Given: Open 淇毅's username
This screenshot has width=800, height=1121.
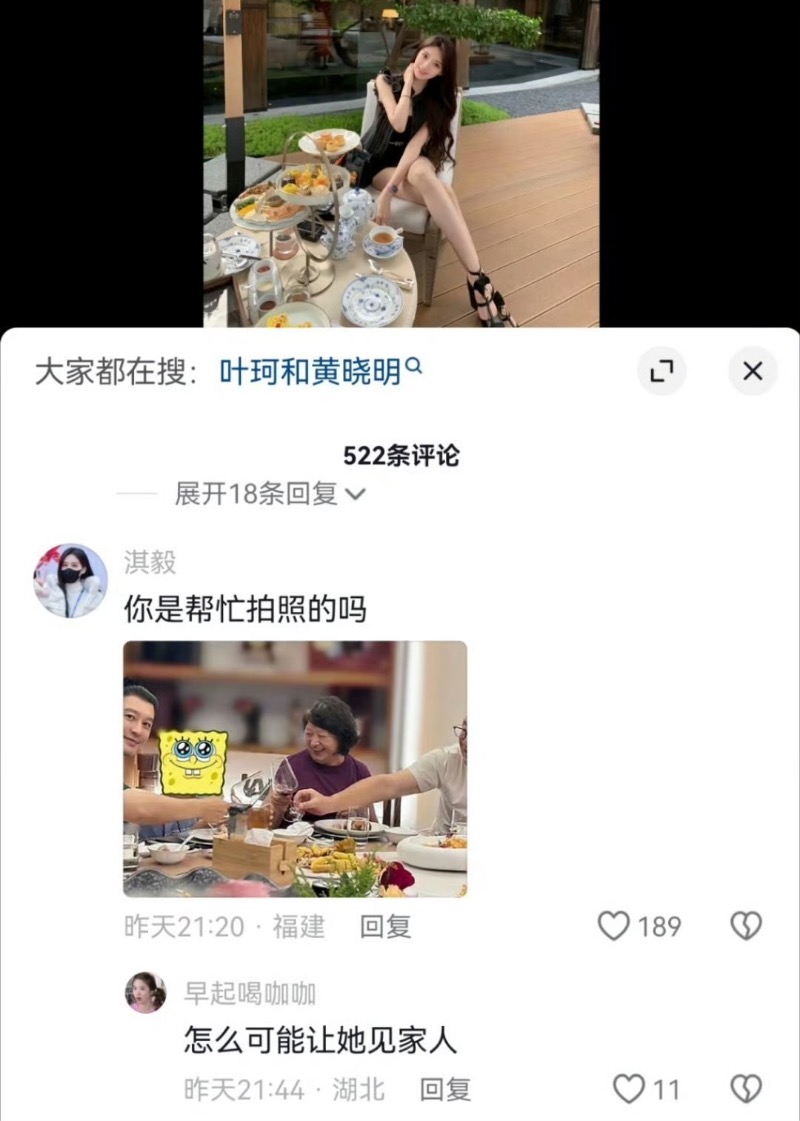Looking at the screenshot, I should tap(150, 562).
